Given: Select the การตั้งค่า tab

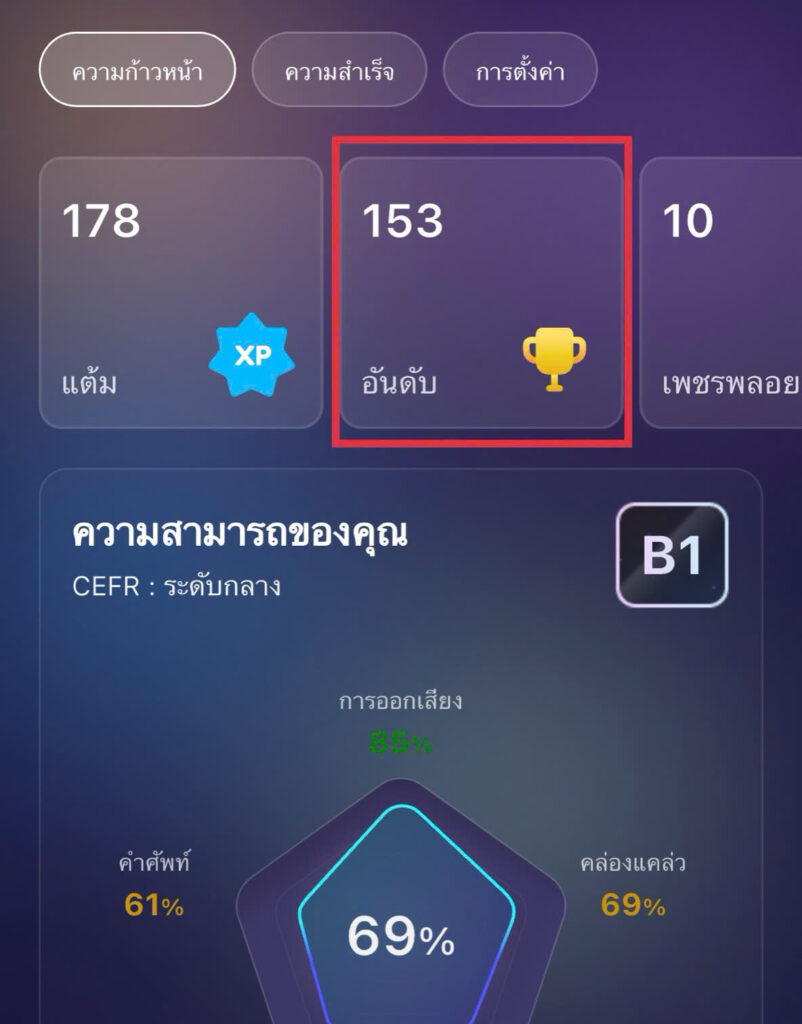Looking at the screenshot, I should pos(520,70).
